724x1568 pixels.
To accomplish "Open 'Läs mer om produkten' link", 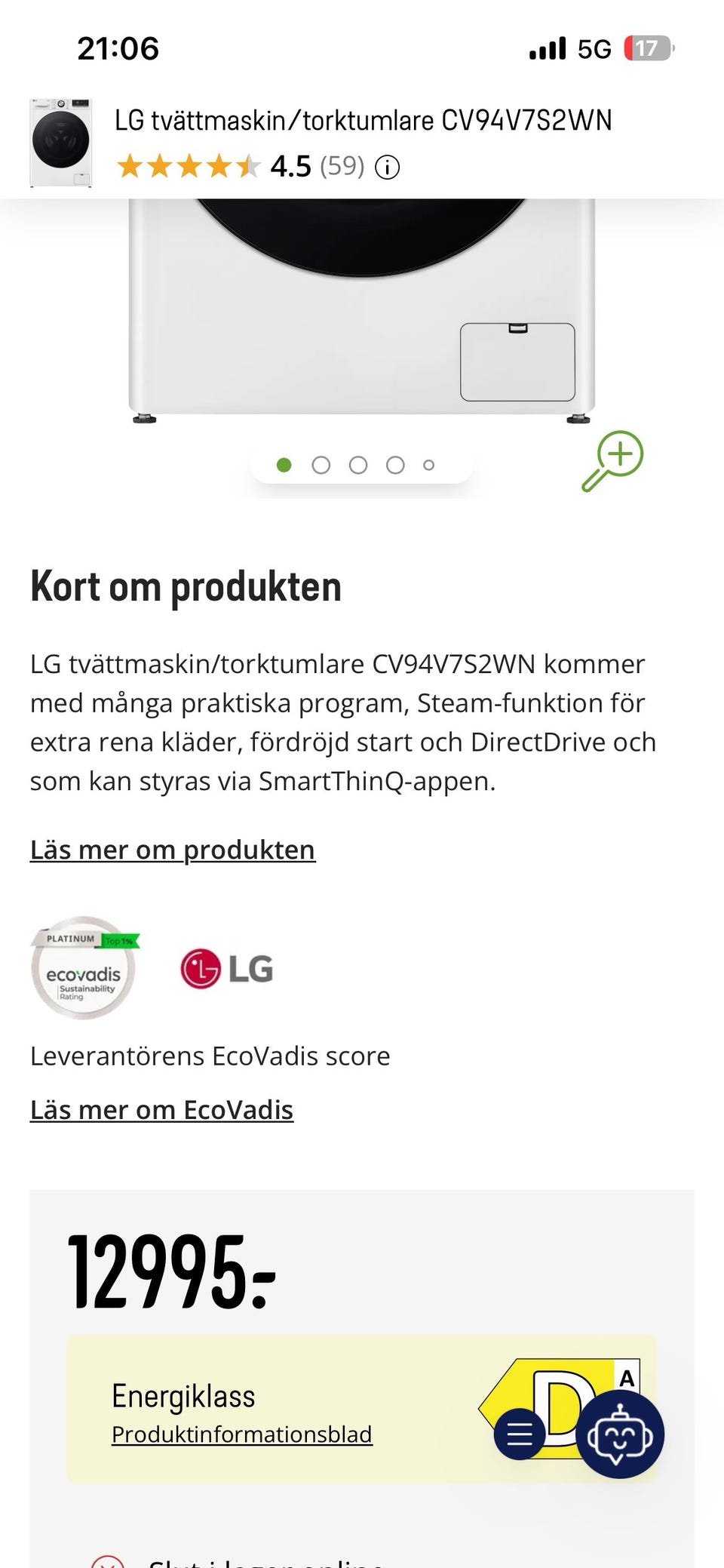I will coord(173,850).
